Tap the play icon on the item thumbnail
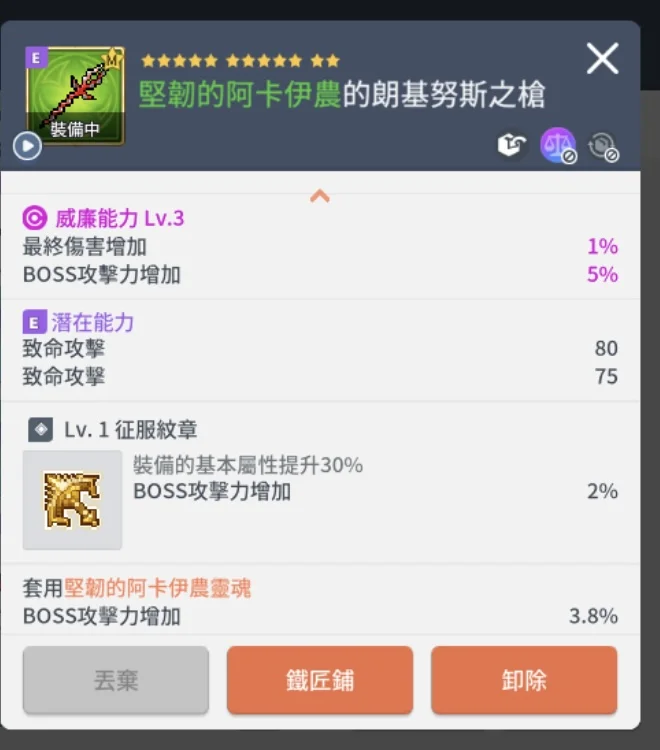 pos(27,147)
